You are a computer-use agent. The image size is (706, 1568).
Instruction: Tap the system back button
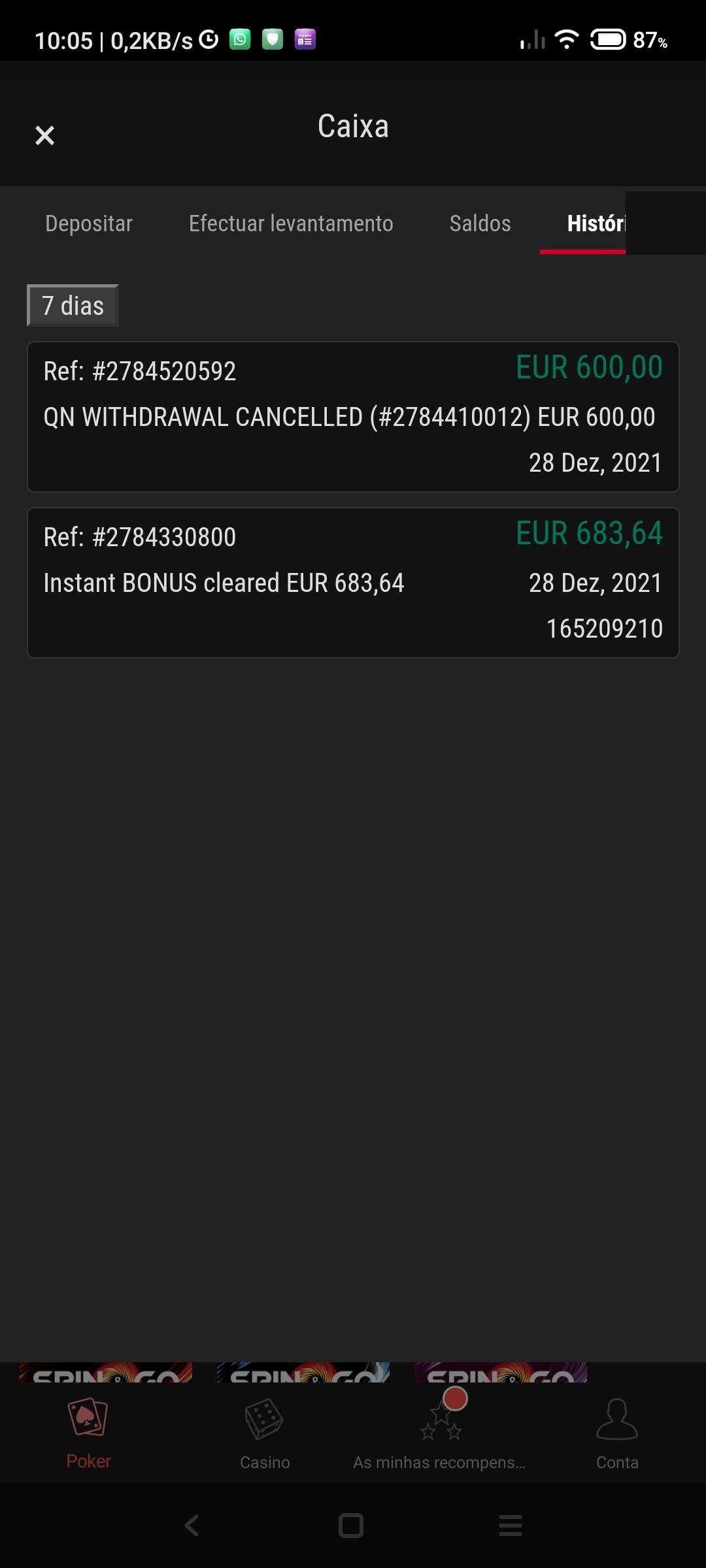[x=192, y=1526]
